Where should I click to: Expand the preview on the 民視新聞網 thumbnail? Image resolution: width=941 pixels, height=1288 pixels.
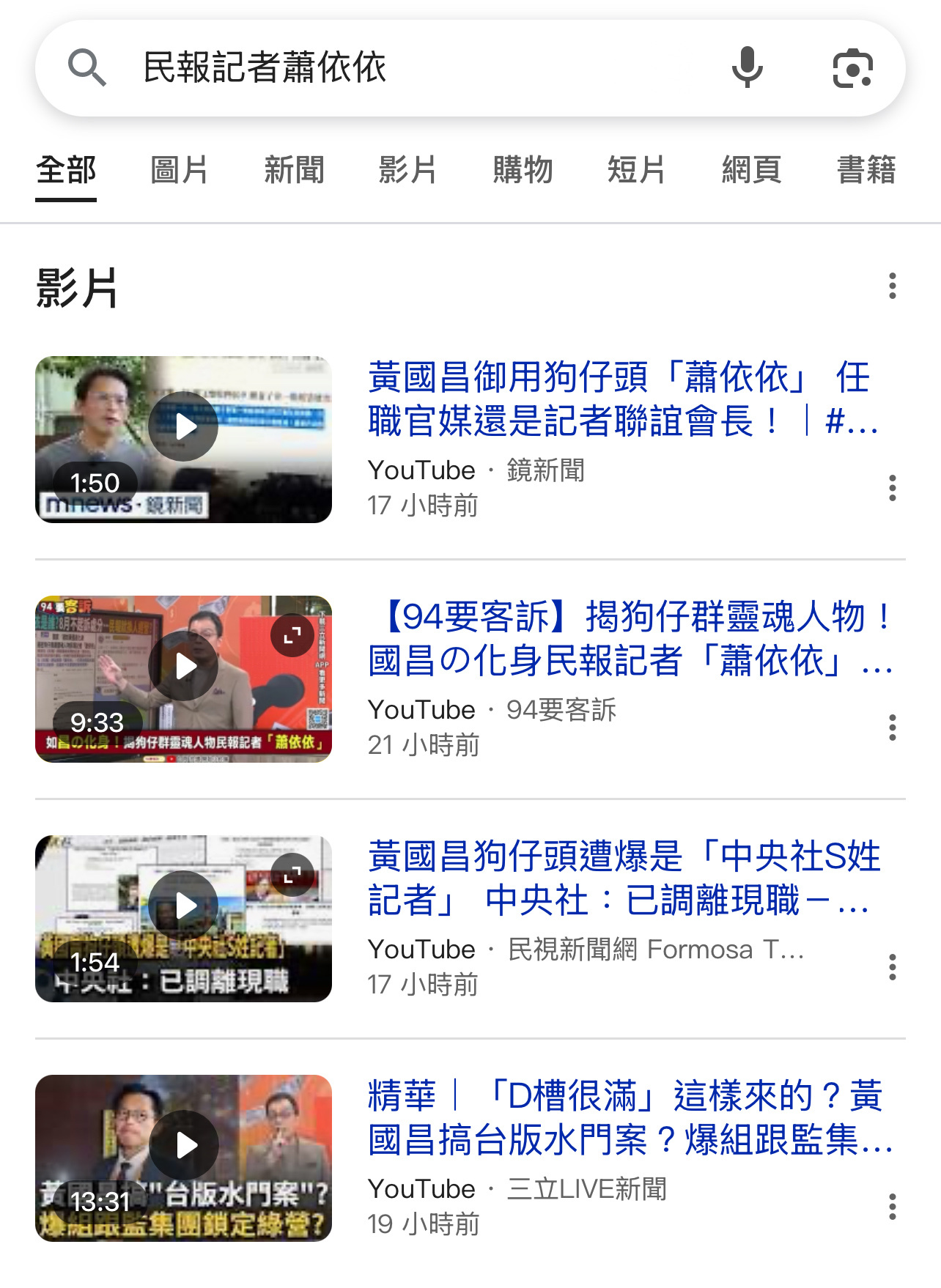[x=292, y=875]
